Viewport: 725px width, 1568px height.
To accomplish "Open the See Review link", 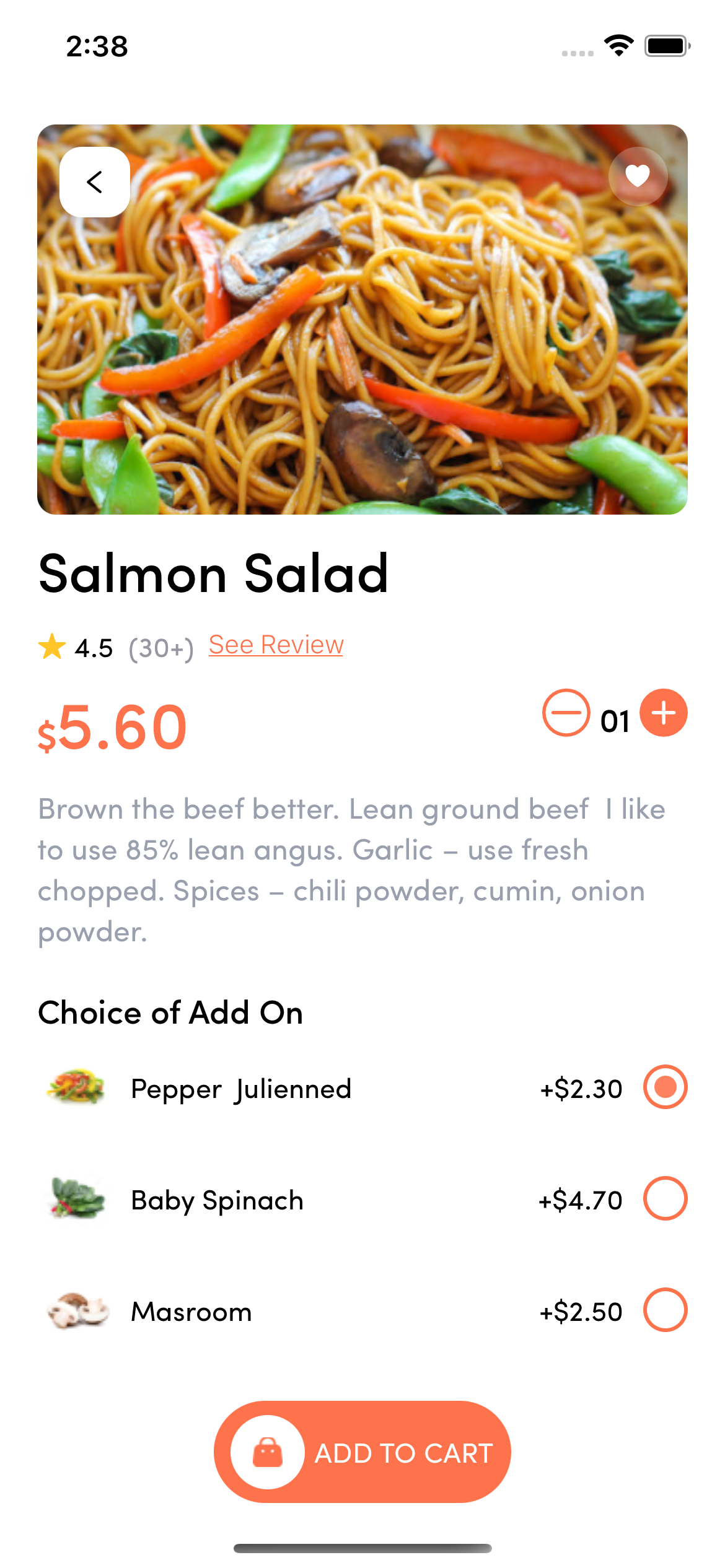I will click(276, 645).
